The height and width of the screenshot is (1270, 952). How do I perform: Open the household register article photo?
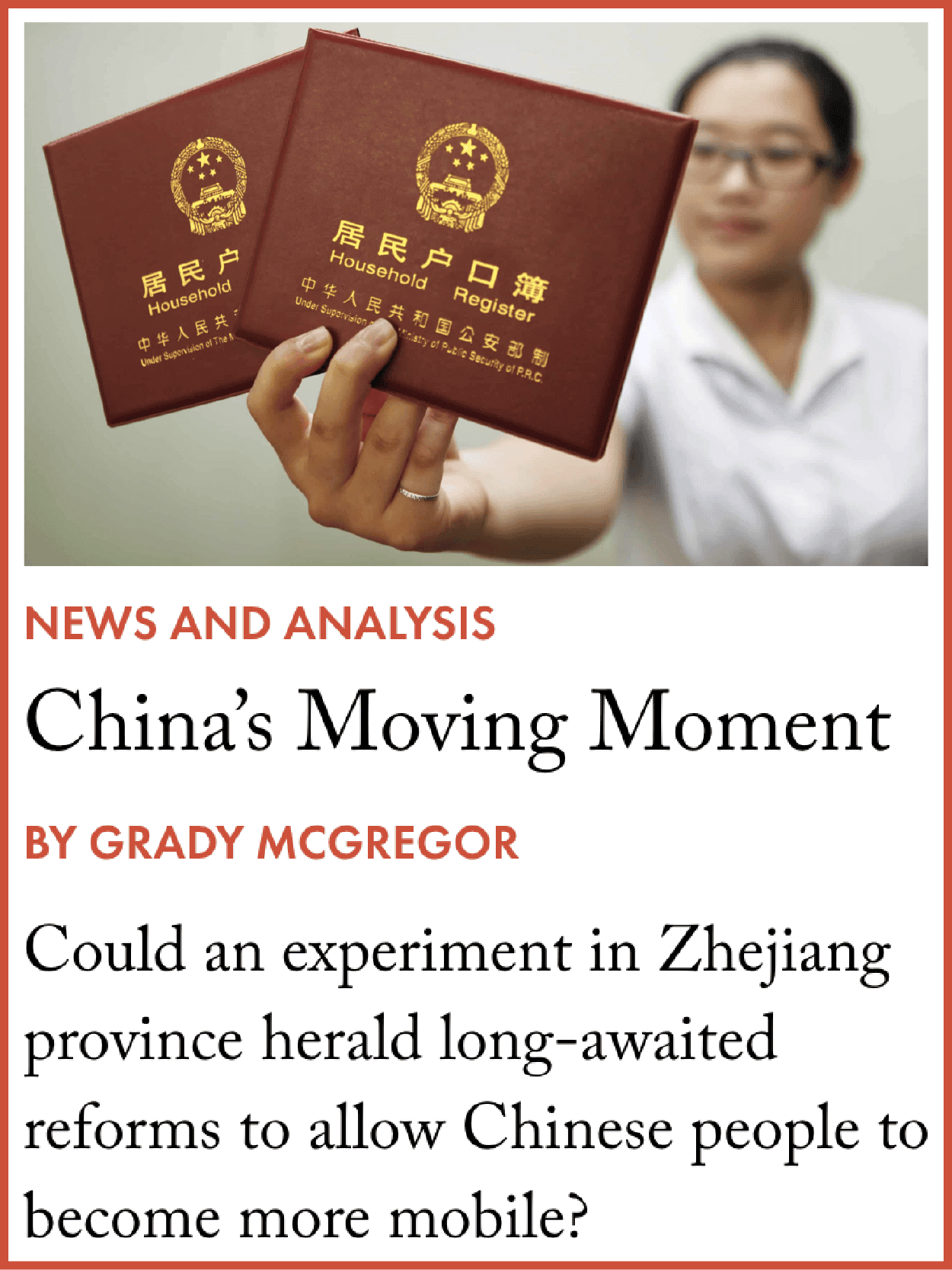coord(476,293)
